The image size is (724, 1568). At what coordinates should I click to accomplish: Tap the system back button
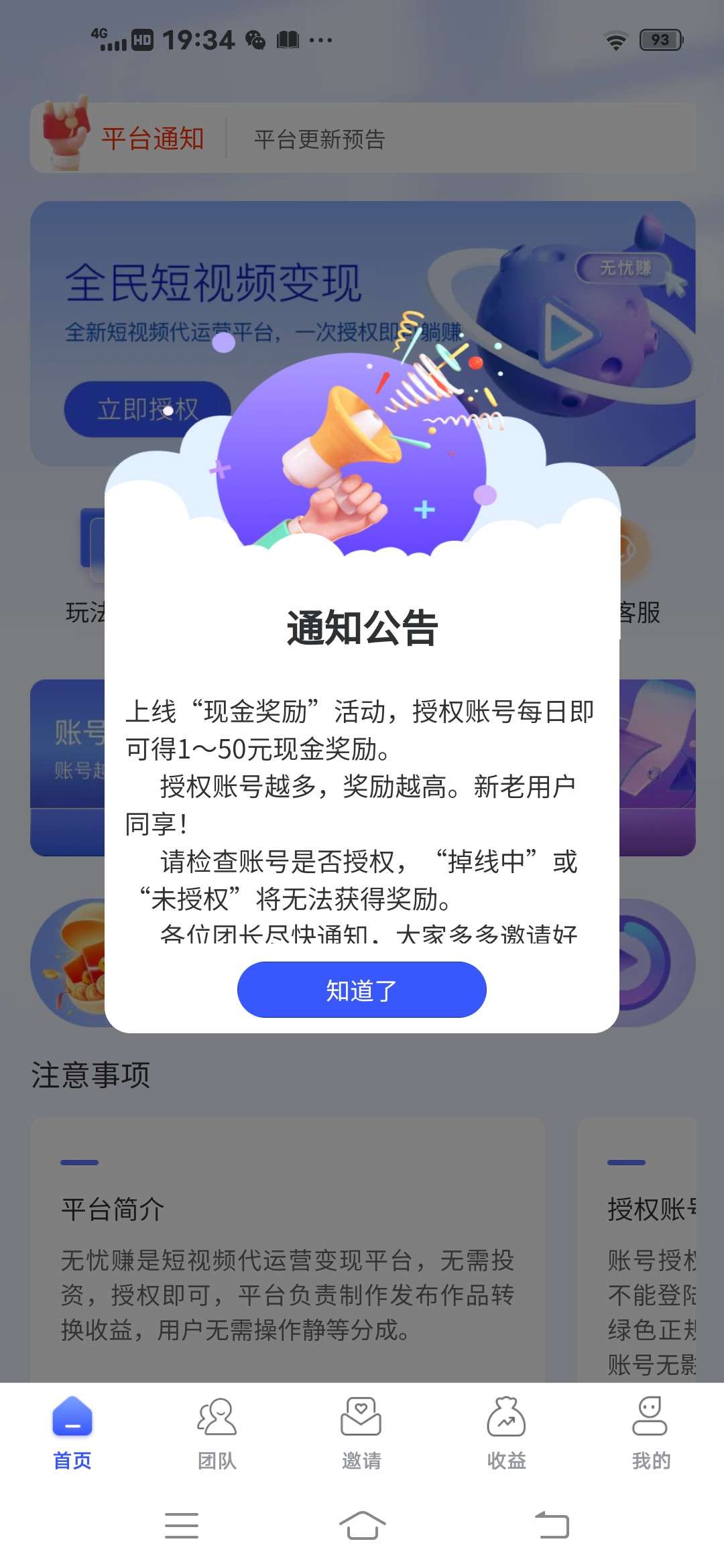coord(552,1526)
